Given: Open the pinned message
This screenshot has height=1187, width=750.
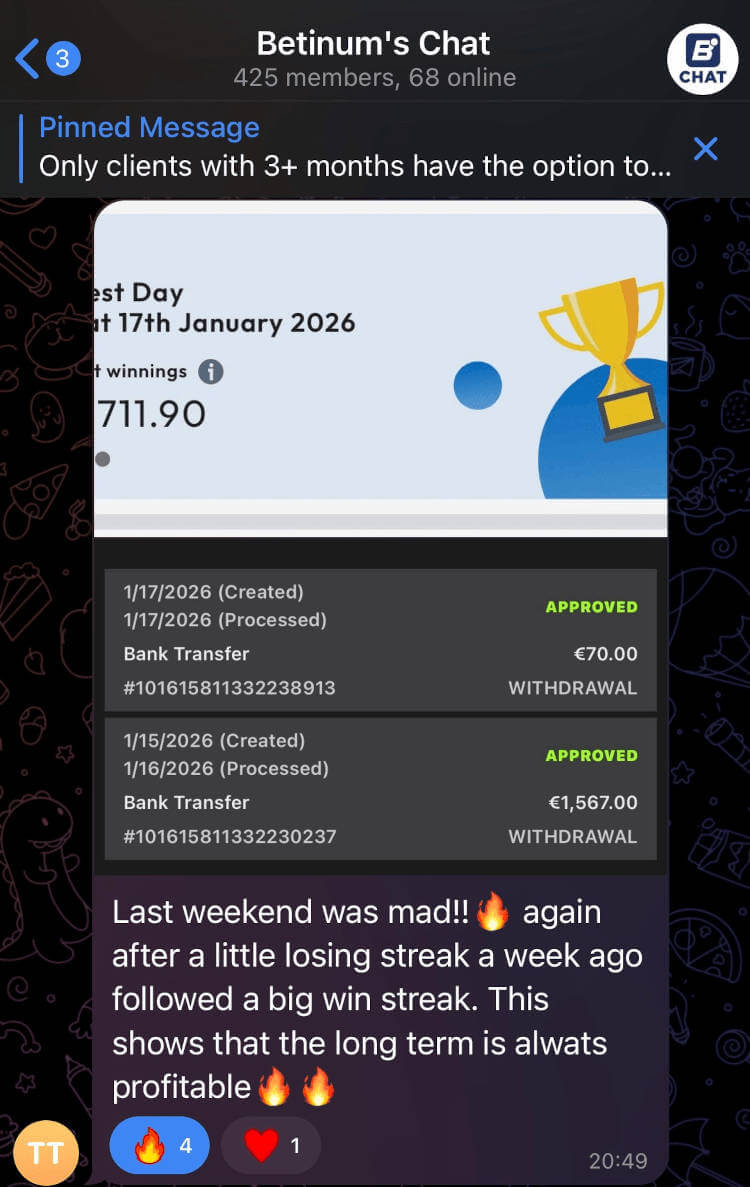Looking at the screenshot, I should click(354, 147).
